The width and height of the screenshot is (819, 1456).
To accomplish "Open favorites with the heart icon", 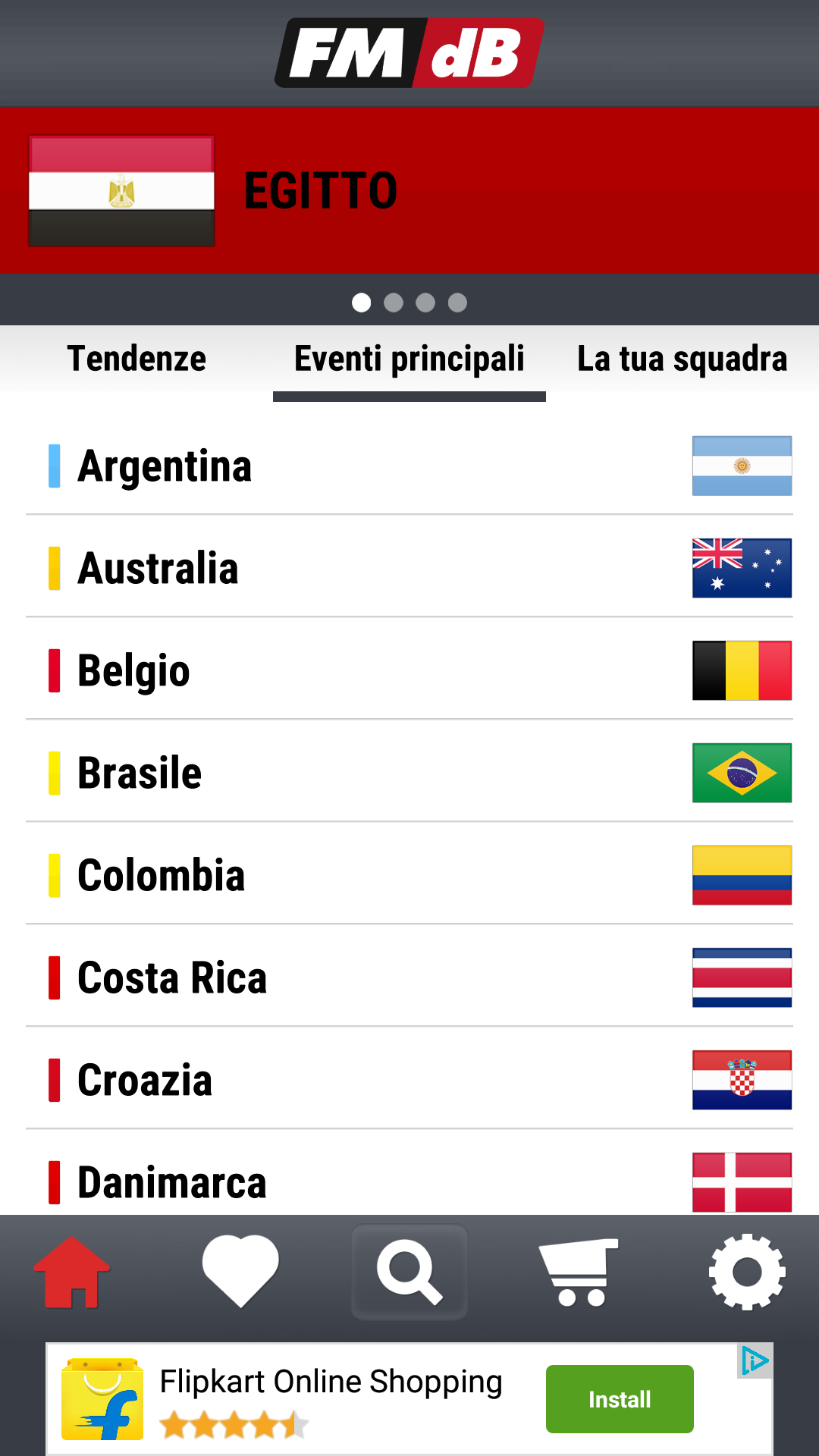I will click(240, 1272).
